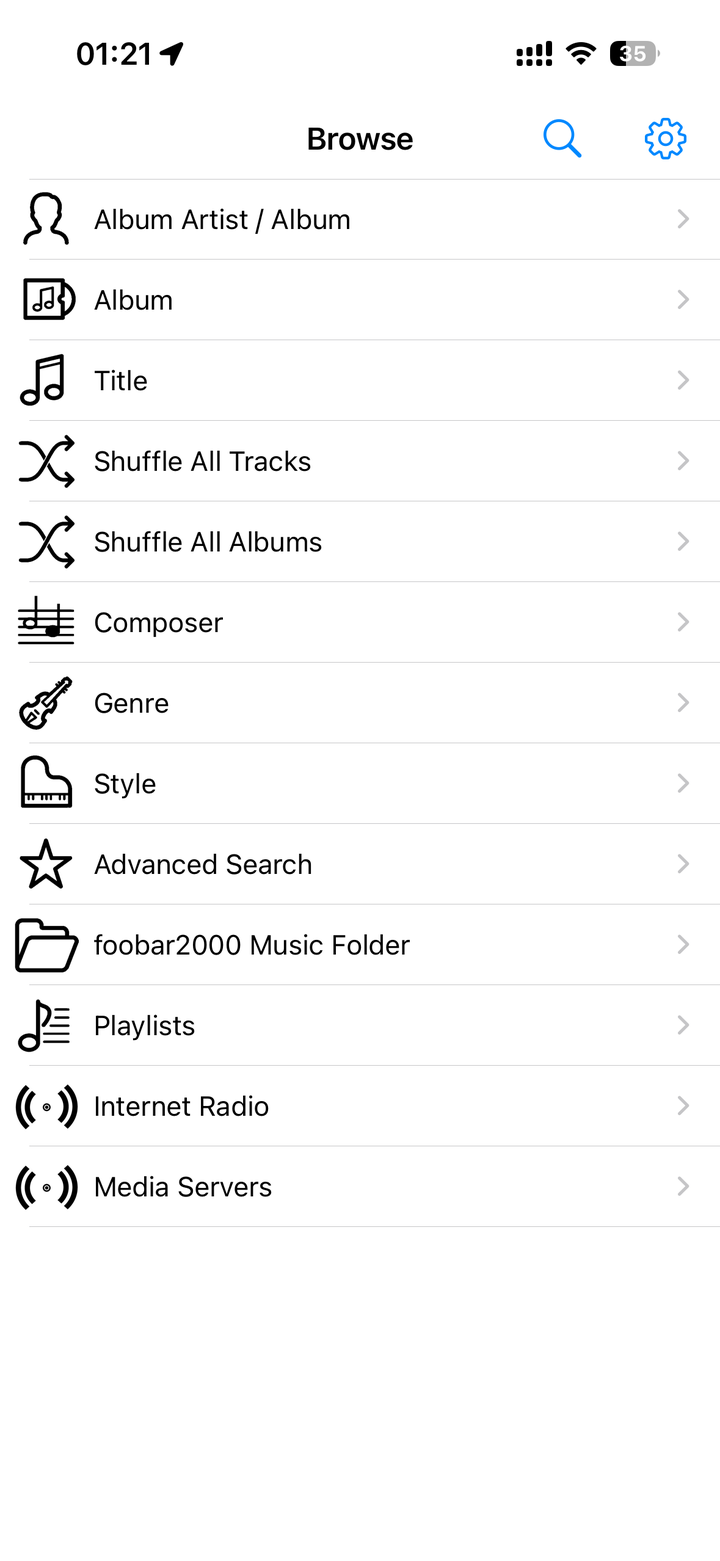
Task: Open the search magnifier icon
Action: tap(562, 139)
